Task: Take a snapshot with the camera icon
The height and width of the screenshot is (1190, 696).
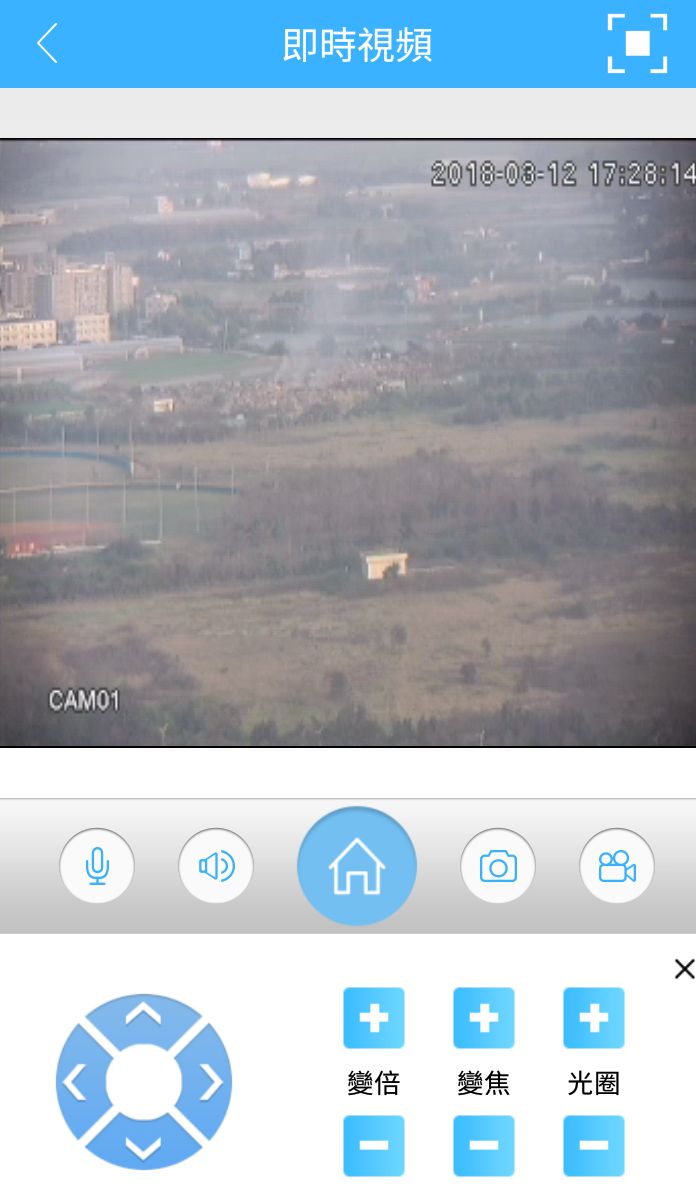Action: point(498,866)
